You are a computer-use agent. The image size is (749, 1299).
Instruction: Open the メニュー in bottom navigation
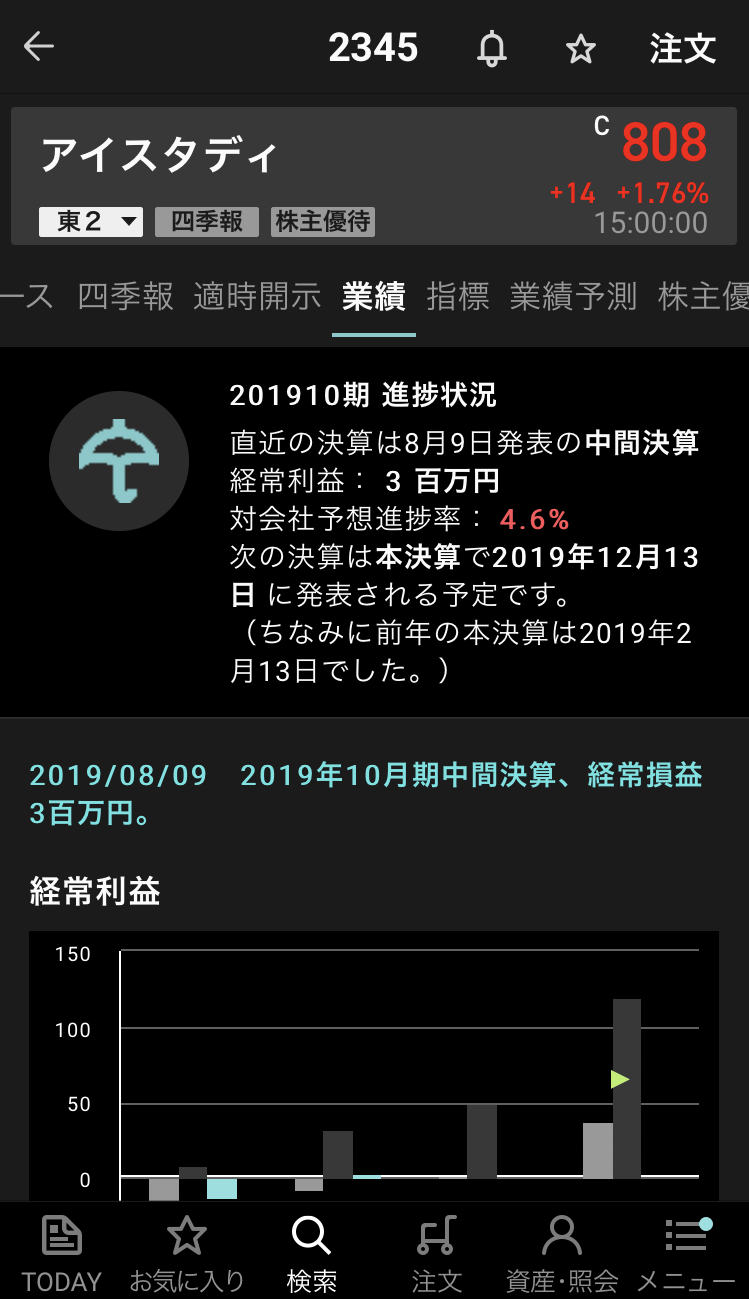pyautogui.click(x=686, y=1252)
